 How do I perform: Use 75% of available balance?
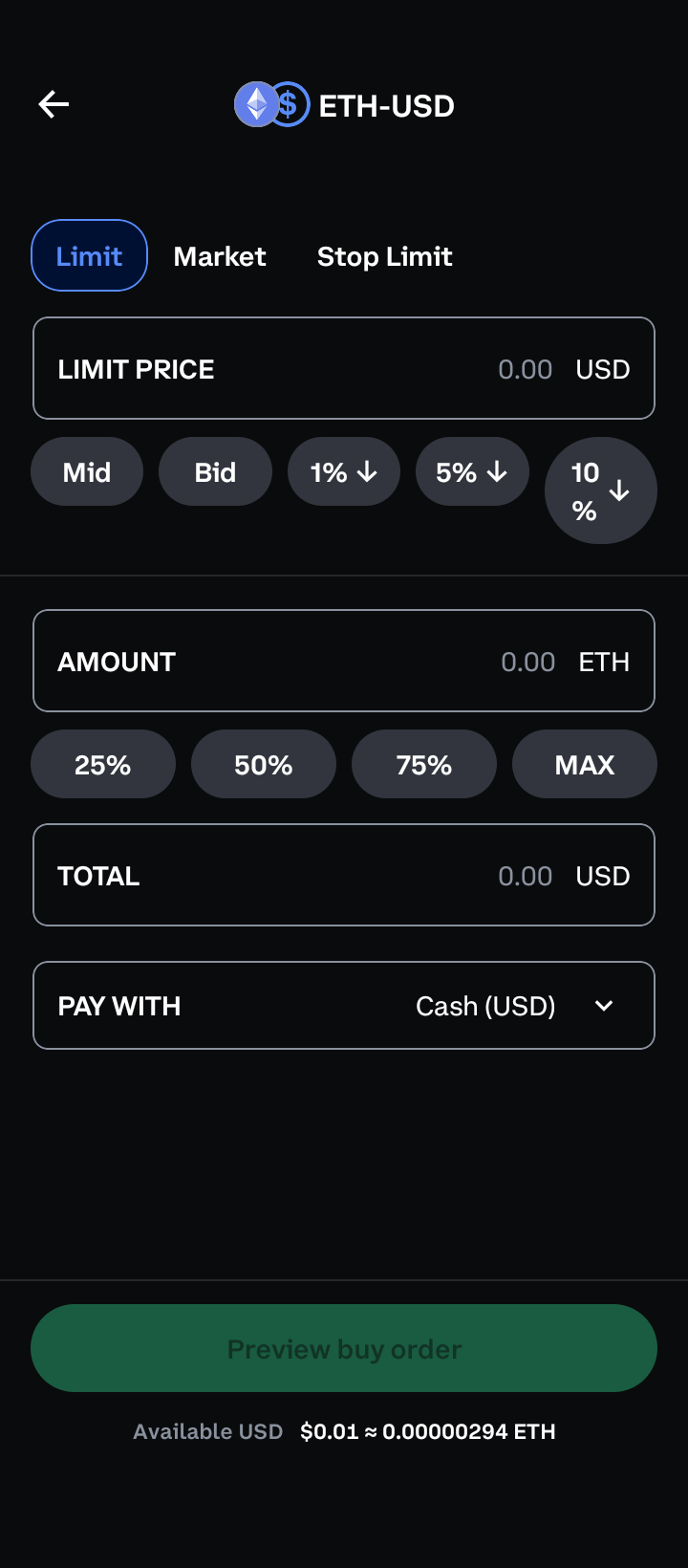click(x=424, y=765)
